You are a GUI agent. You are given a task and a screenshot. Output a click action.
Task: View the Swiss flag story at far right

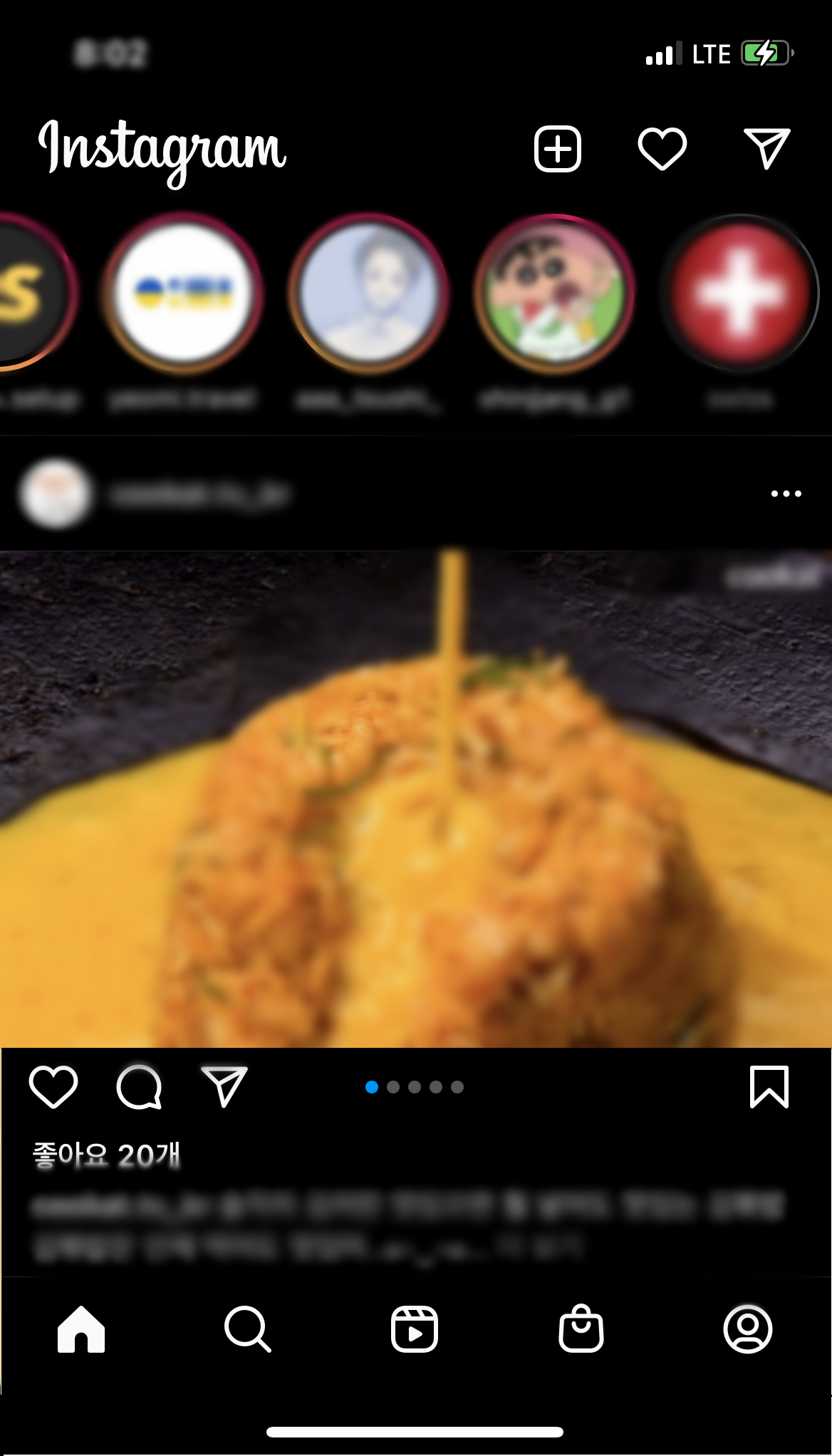(740, 293)
